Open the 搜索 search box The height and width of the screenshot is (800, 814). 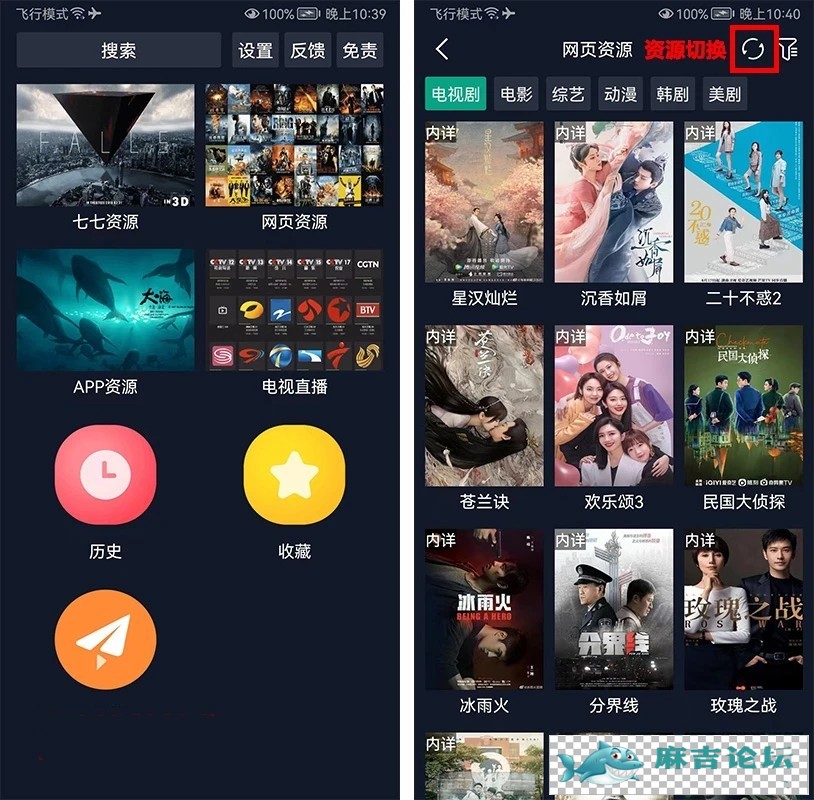[119, 50]
